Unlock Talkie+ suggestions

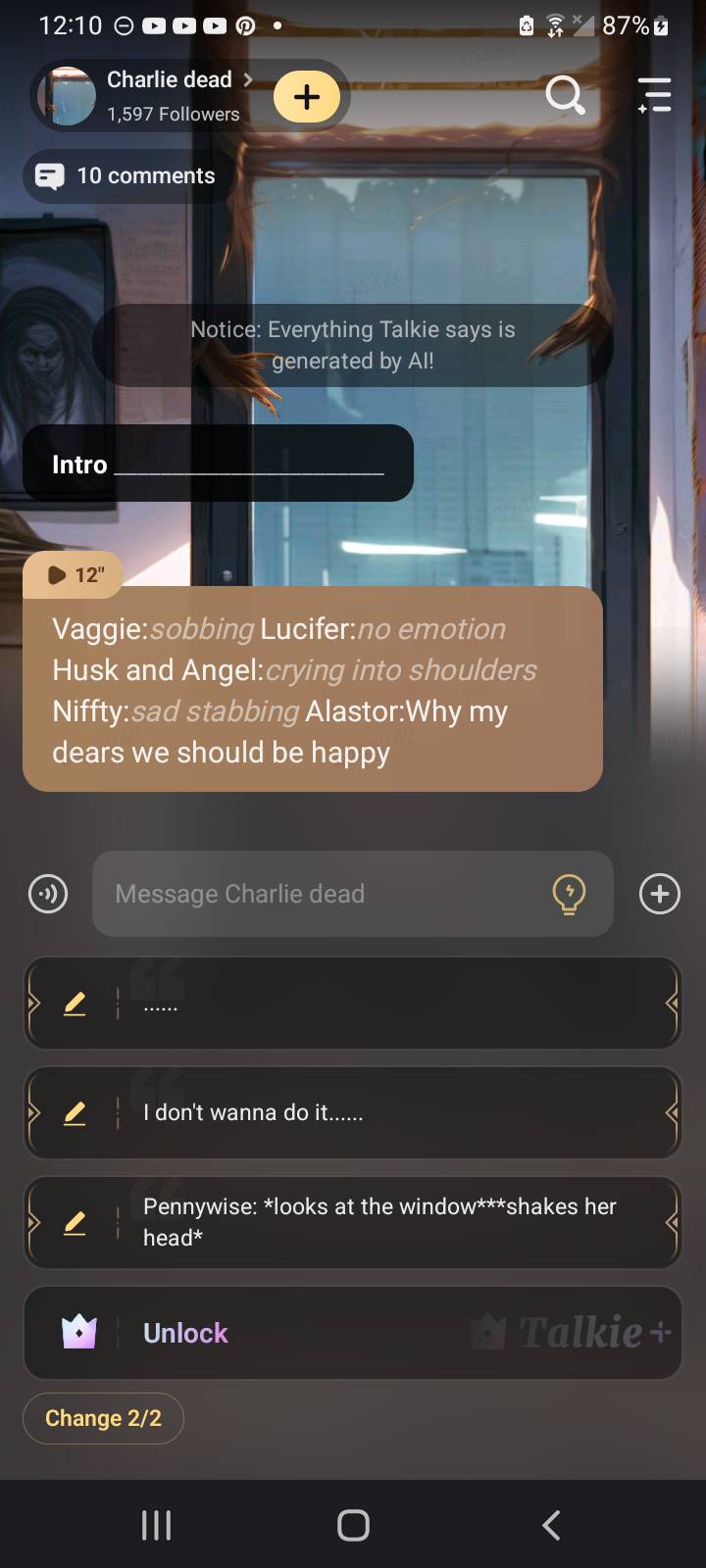coord(351,1333)
